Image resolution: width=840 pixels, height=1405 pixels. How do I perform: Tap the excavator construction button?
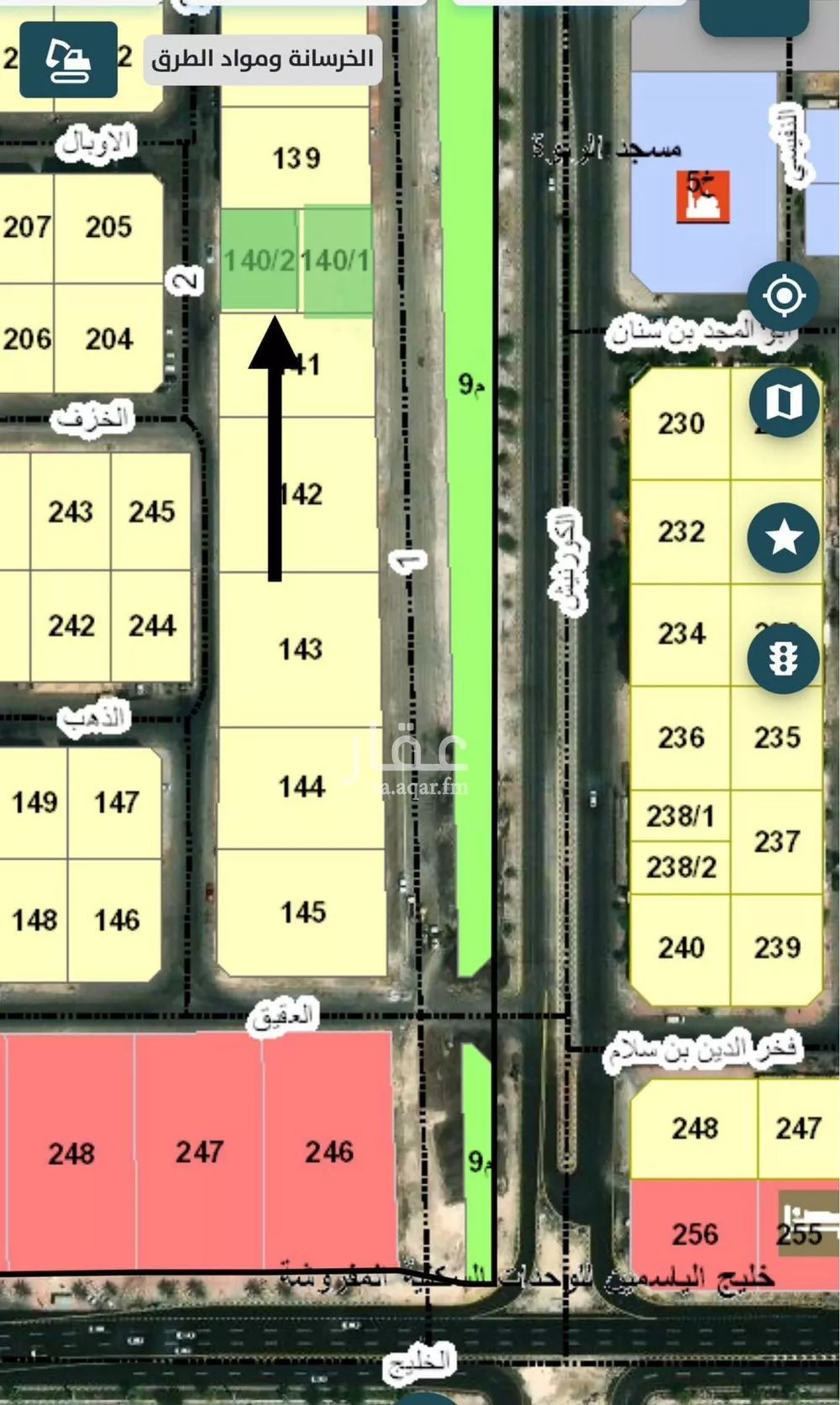[x=68, y=61]
